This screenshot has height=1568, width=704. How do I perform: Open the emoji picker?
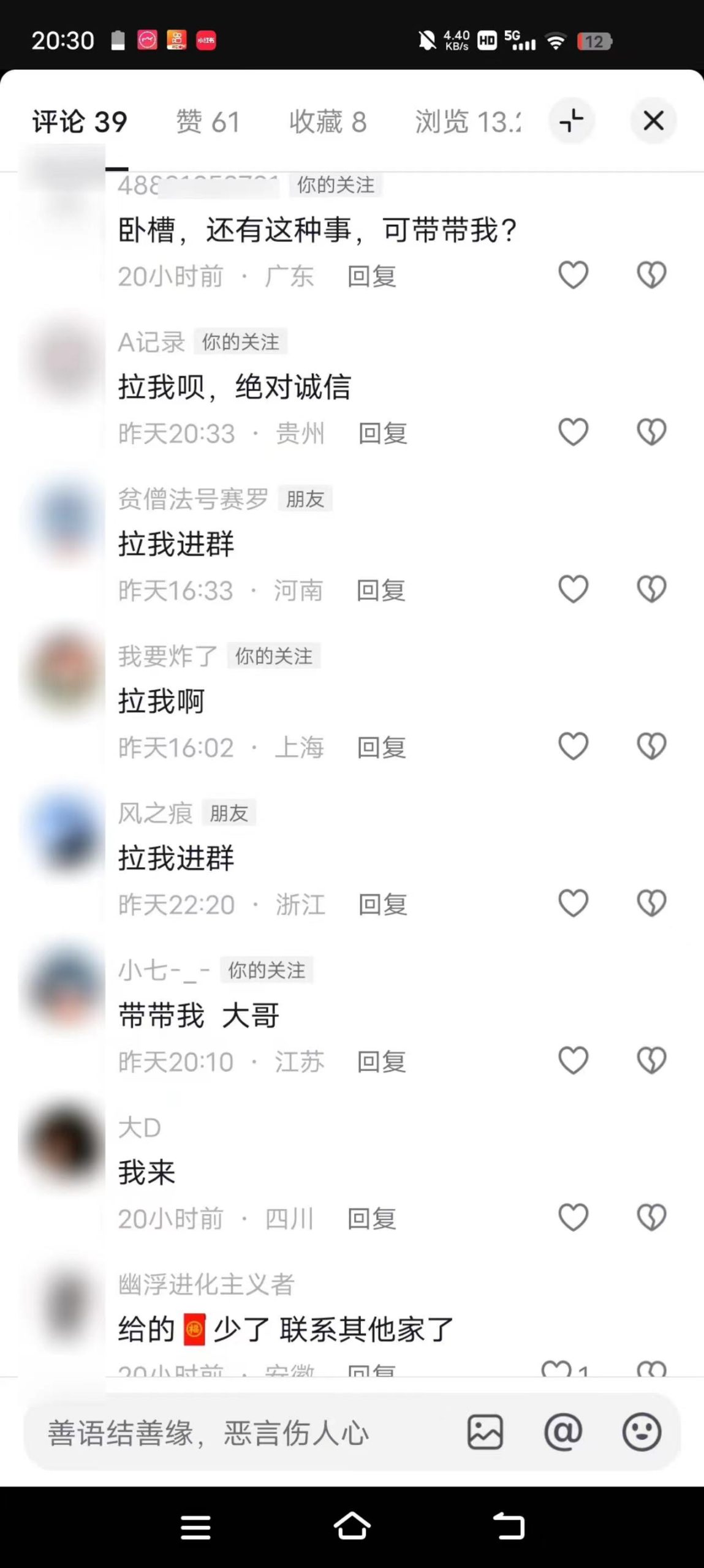tap(641, 1432)
